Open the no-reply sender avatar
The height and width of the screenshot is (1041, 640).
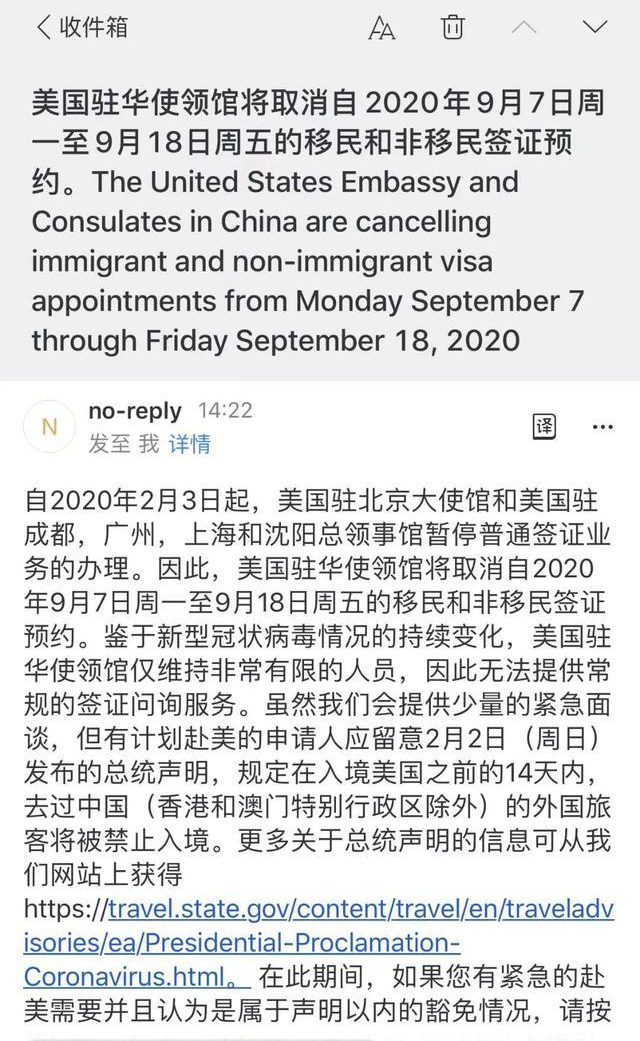(49, 427)
